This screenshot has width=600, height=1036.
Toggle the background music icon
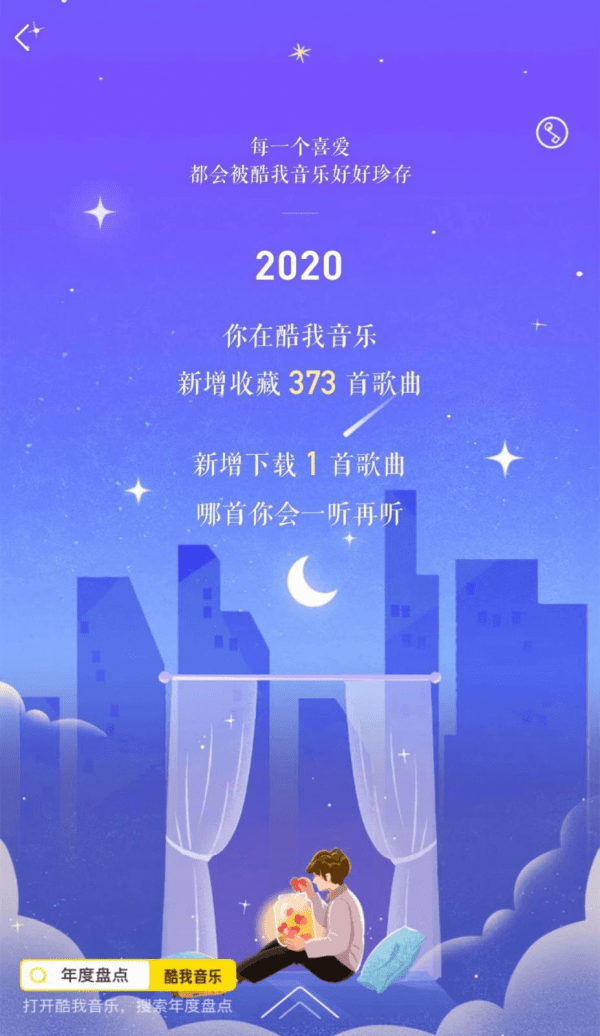(x=552, y=132)
